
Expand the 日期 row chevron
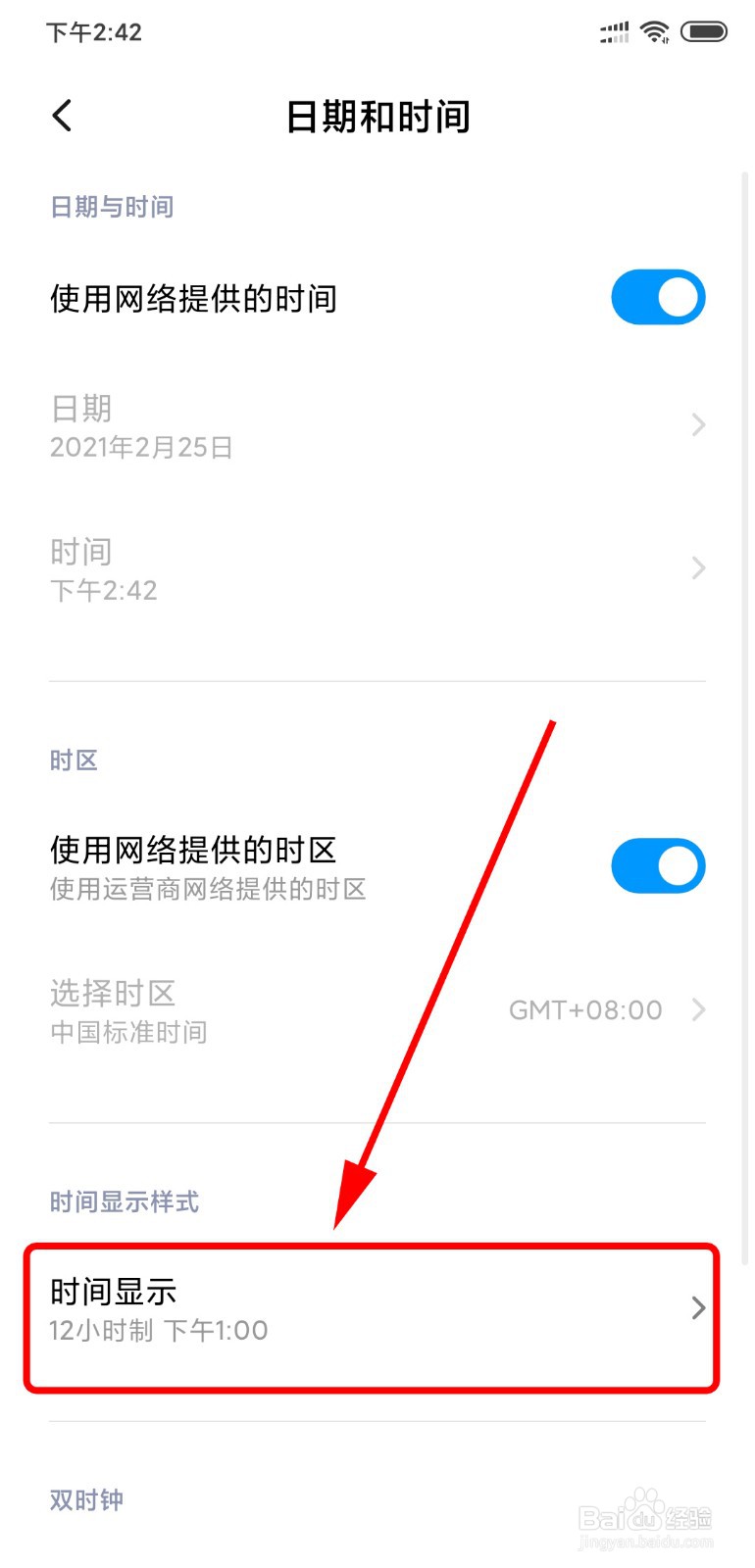point(697,424)
